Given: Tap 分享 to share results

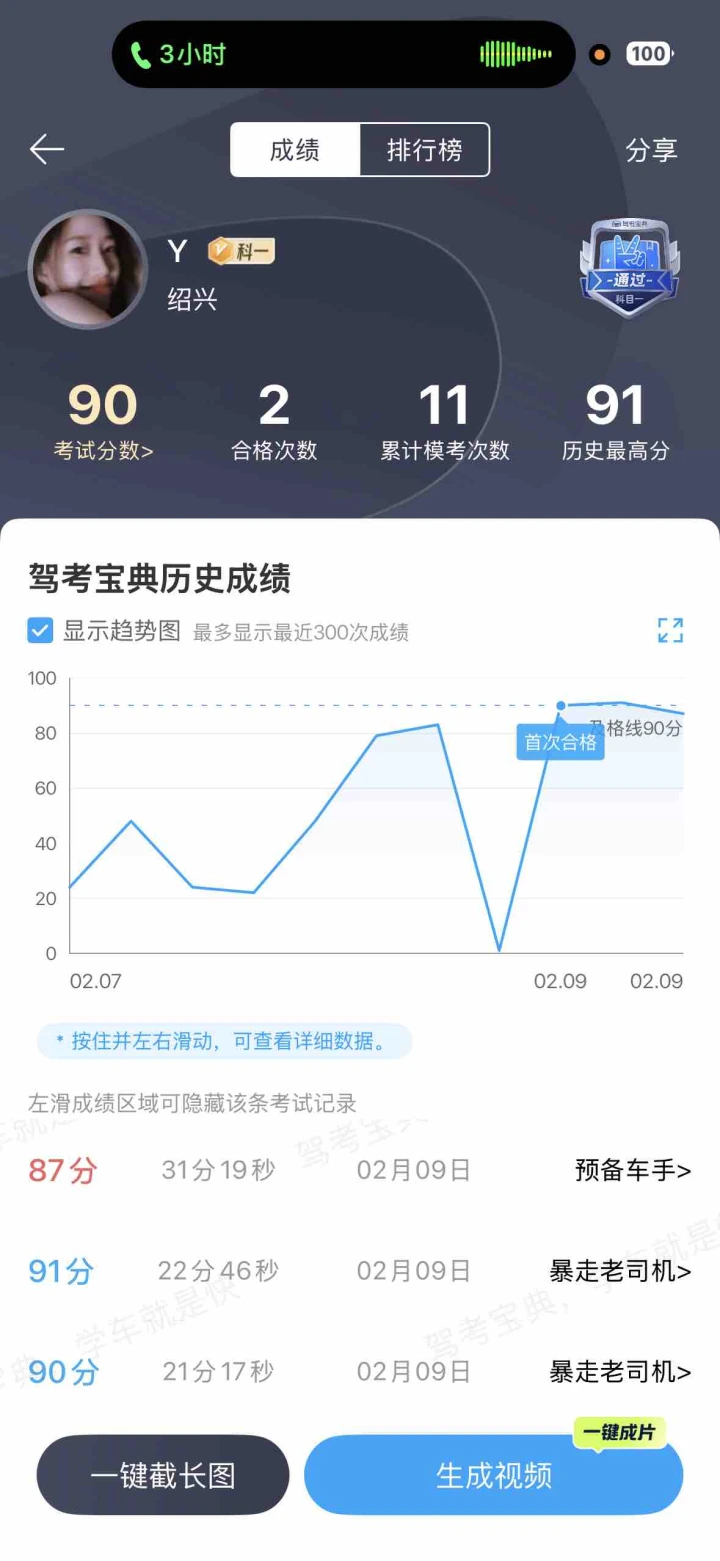Looking at the screenshot, I should [651, 150].
